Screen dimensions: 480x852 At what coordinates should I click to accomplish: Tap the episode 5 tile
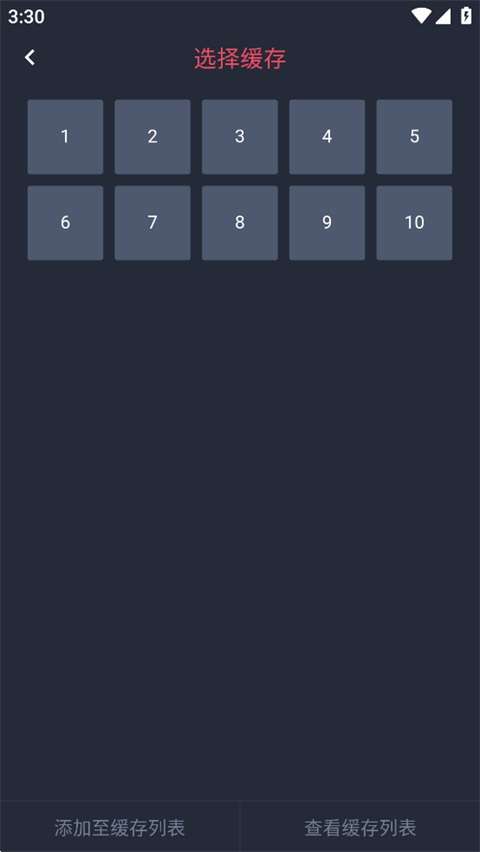(414, 136)
